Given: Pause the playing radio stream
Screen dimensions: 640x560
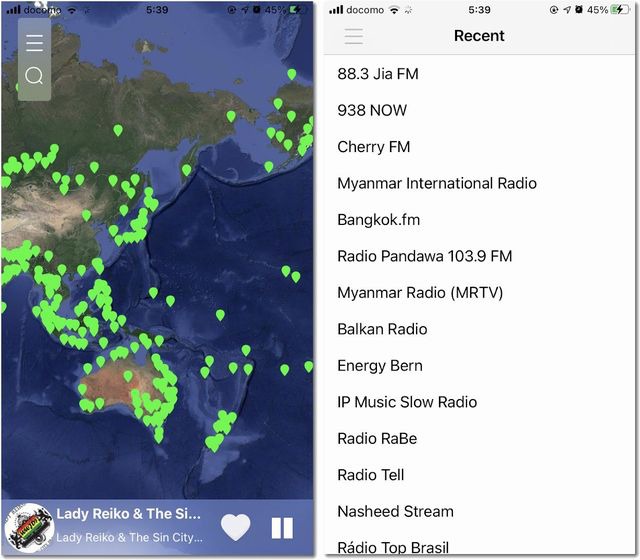Looking at the screenshot, I should pos(282,527).
